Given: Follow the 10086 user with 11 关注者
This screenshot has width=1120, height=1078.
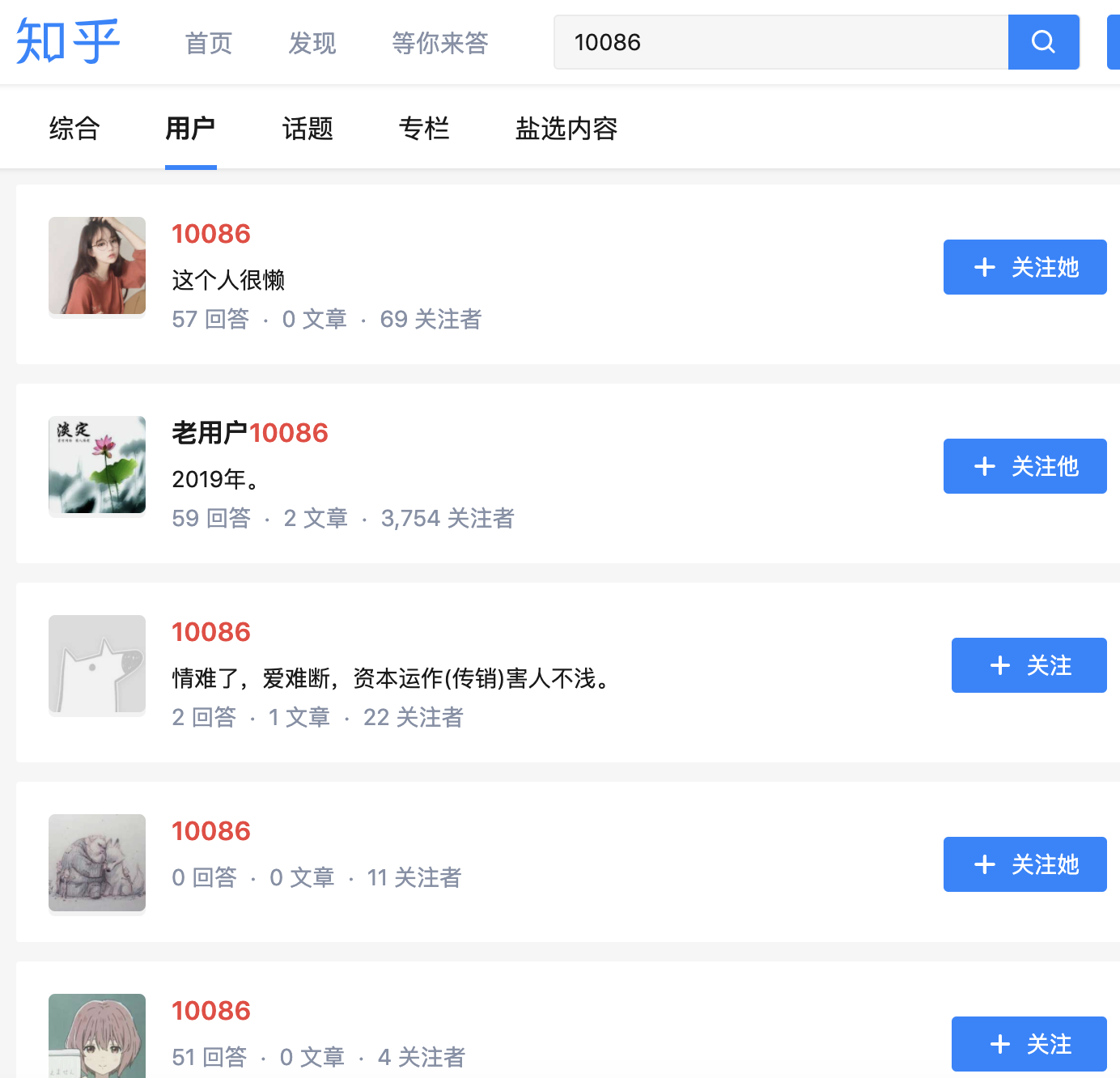Looking at the screenshot, I should click(1025, 864).
